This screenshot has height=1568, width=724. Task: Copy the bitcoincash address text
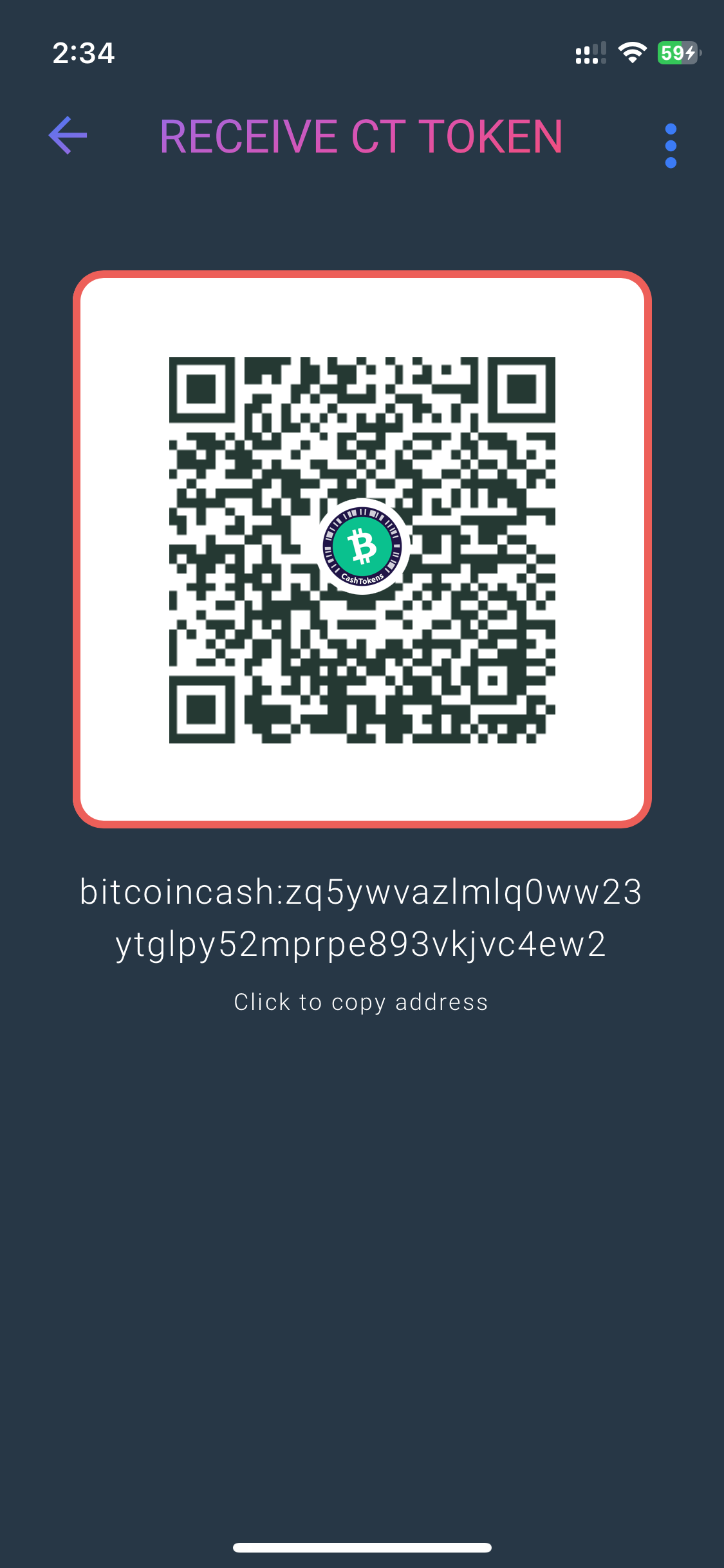[361, 918]
